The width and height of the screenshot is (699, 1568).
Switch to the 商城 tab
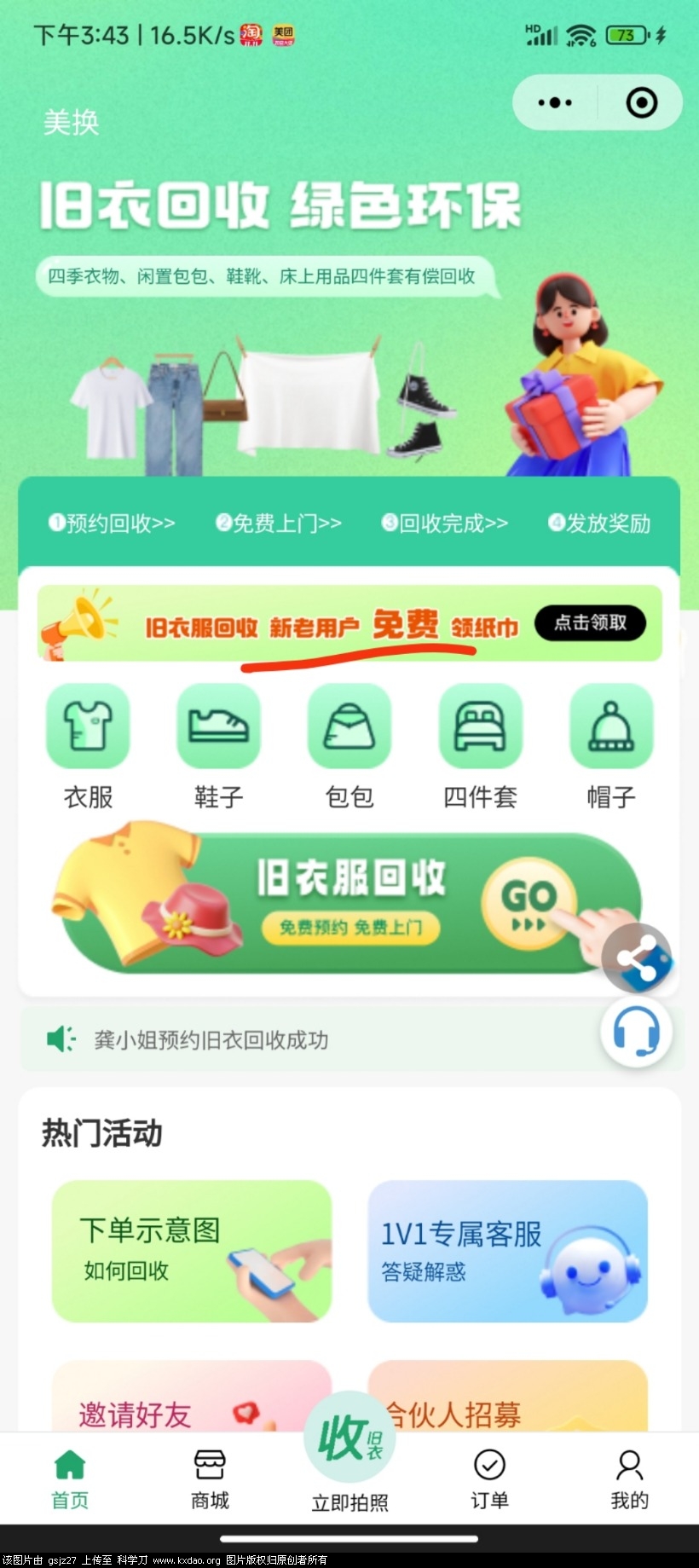pyautogui.click(x=210, y=1478)
